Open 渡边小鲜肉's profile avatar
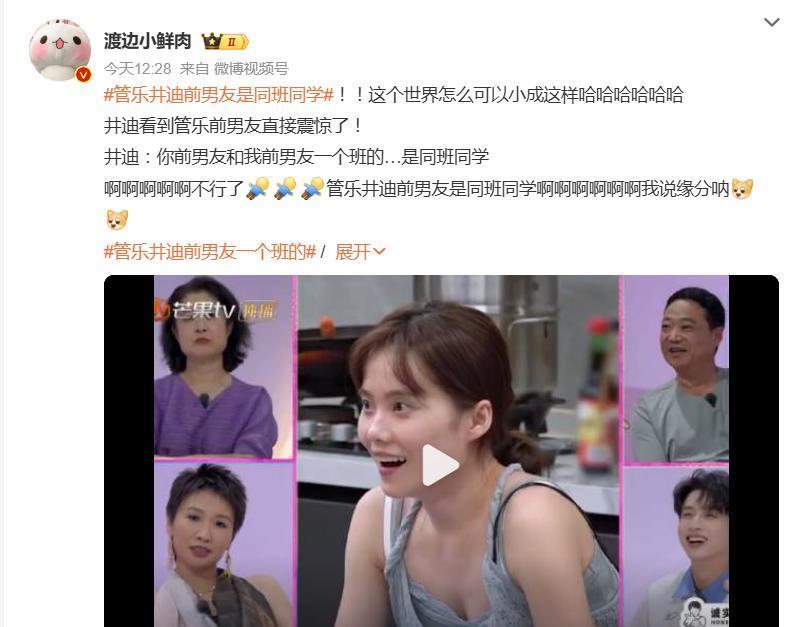Screen dimensions: 801x627 point(61,50)
